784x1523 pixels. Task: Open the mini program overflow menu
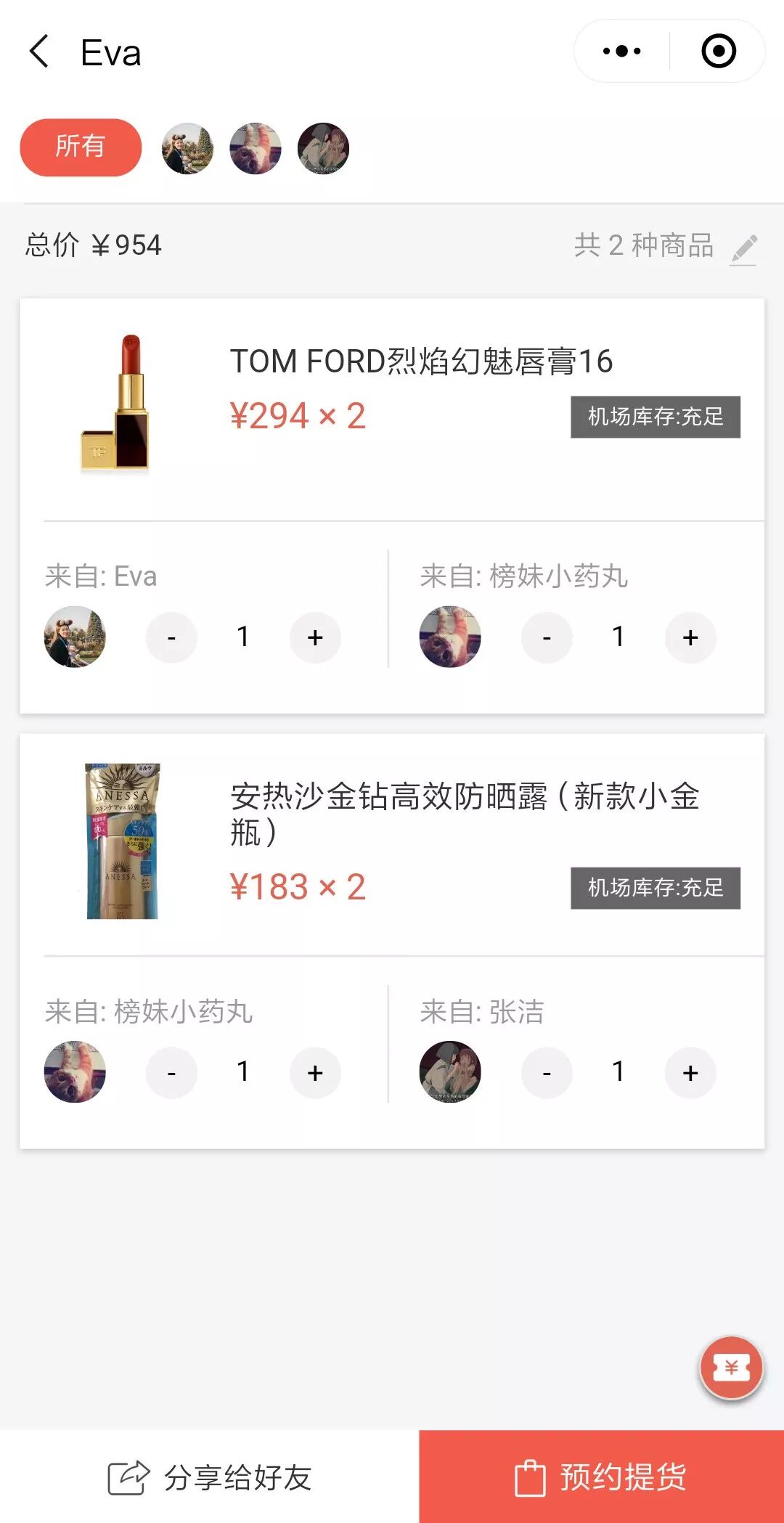(622, 51)
